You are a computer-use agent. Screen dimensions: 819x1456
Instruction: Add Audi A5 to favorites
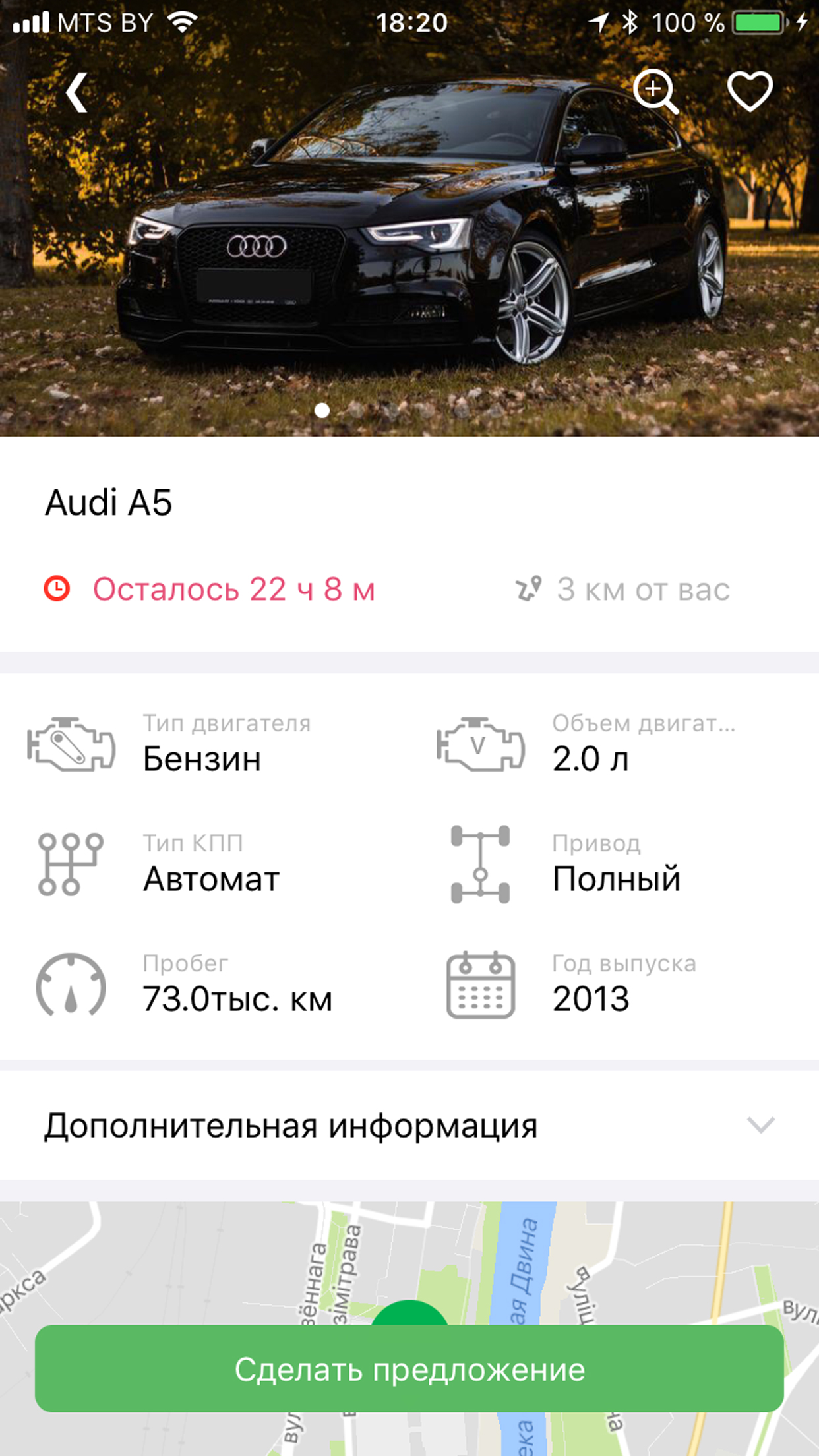coord(750,91)
